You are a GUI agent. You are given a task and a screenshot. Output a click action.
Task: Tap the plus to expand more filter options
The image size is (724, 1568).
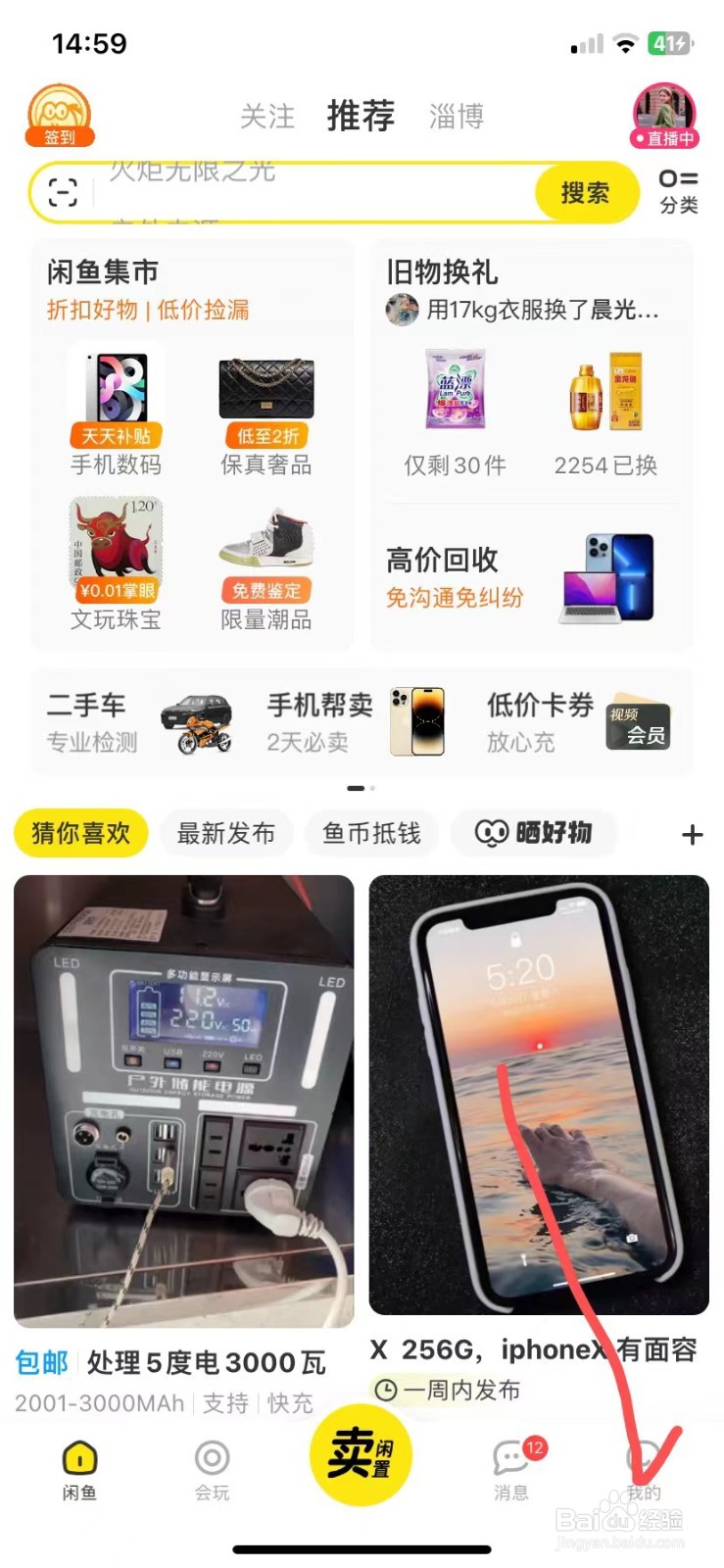(692, 834)
